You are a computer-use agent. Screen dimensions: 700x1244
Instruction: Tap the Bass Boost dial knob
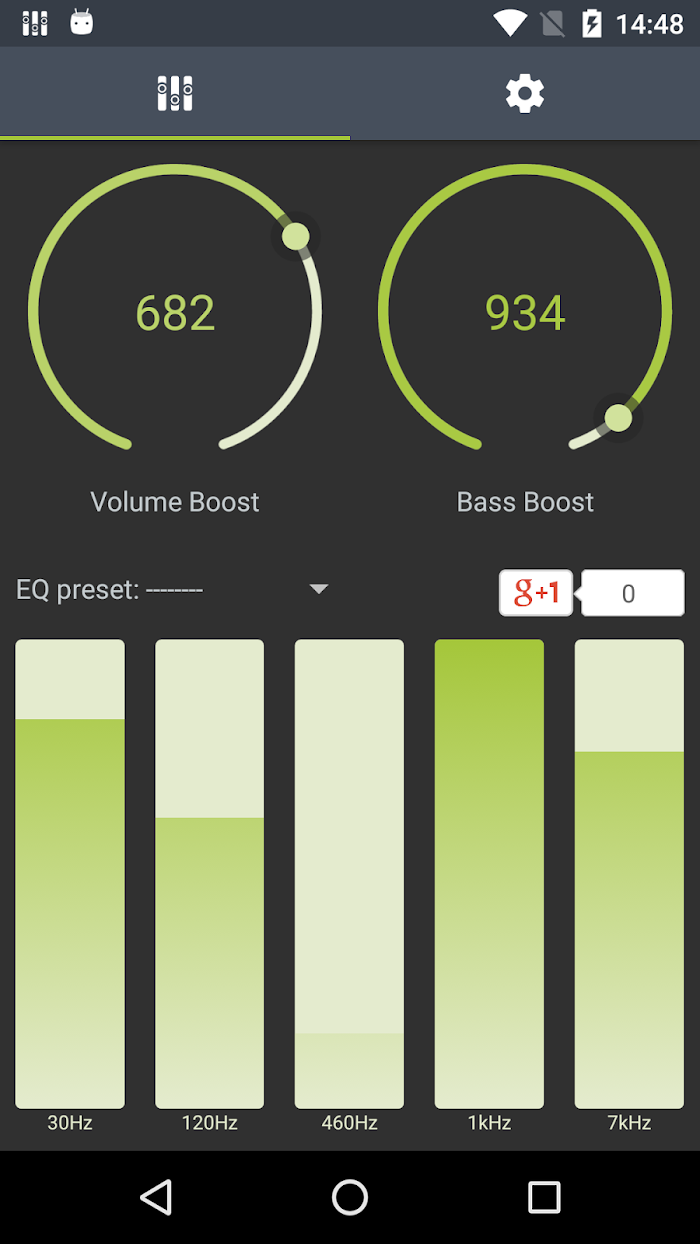619,418
